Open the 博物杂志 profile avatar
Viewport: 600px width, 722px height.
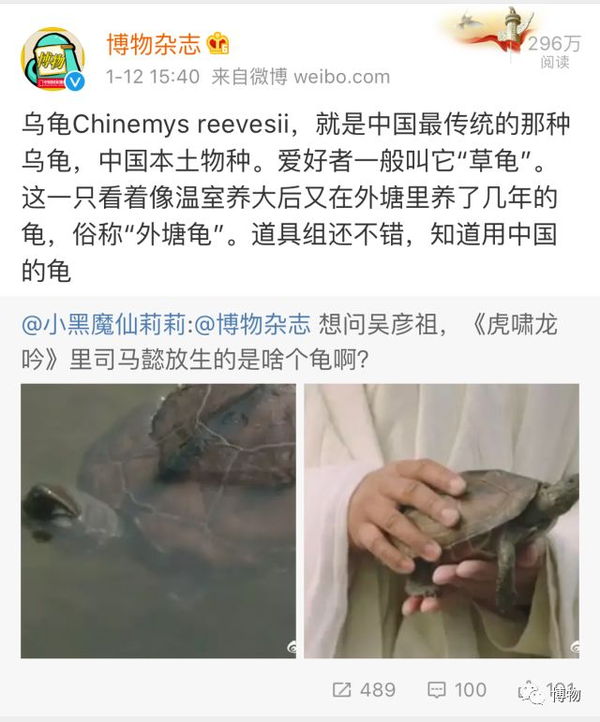53,58
